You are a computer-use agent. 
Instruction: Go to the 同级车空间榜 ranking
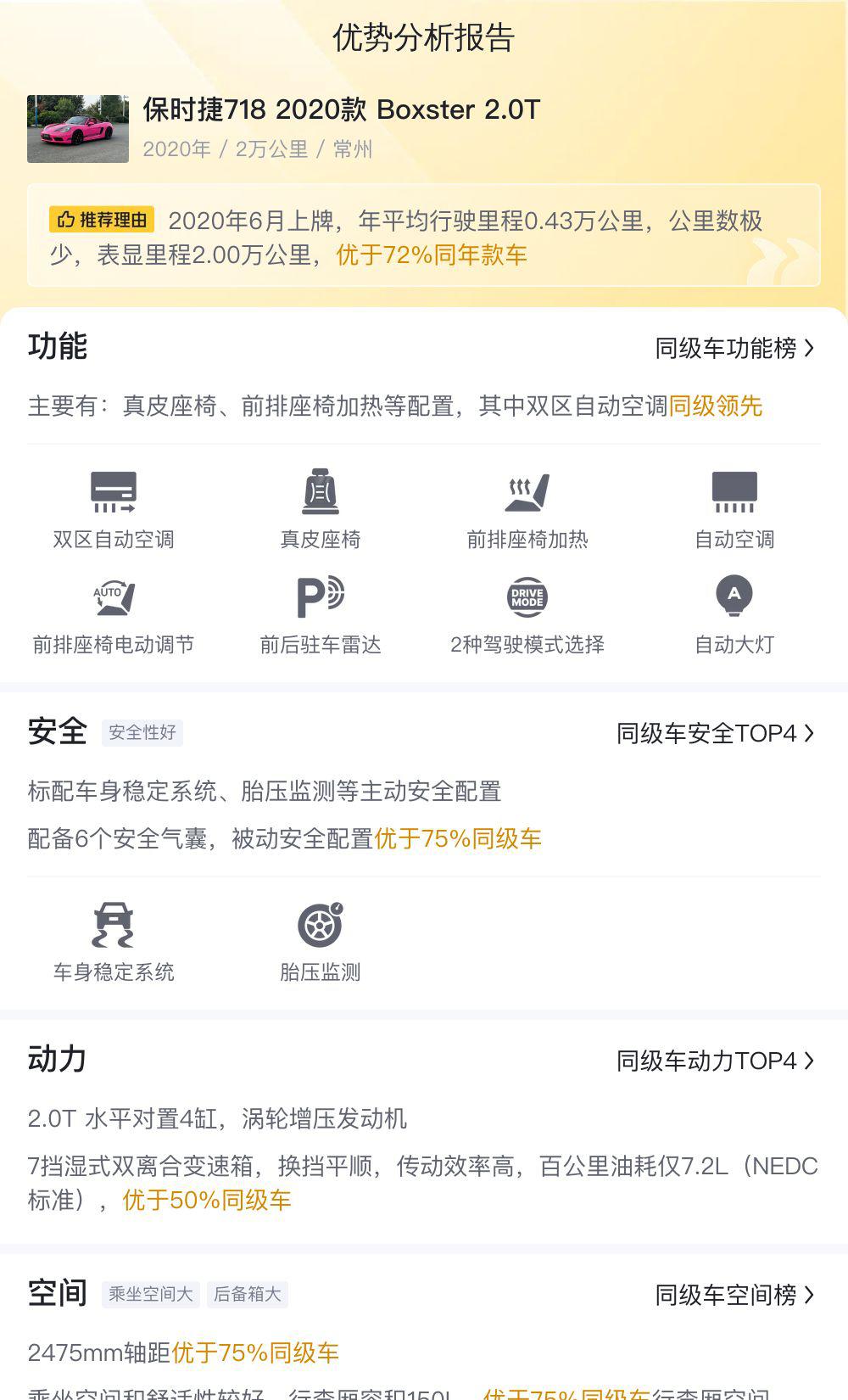point(734,1295)
